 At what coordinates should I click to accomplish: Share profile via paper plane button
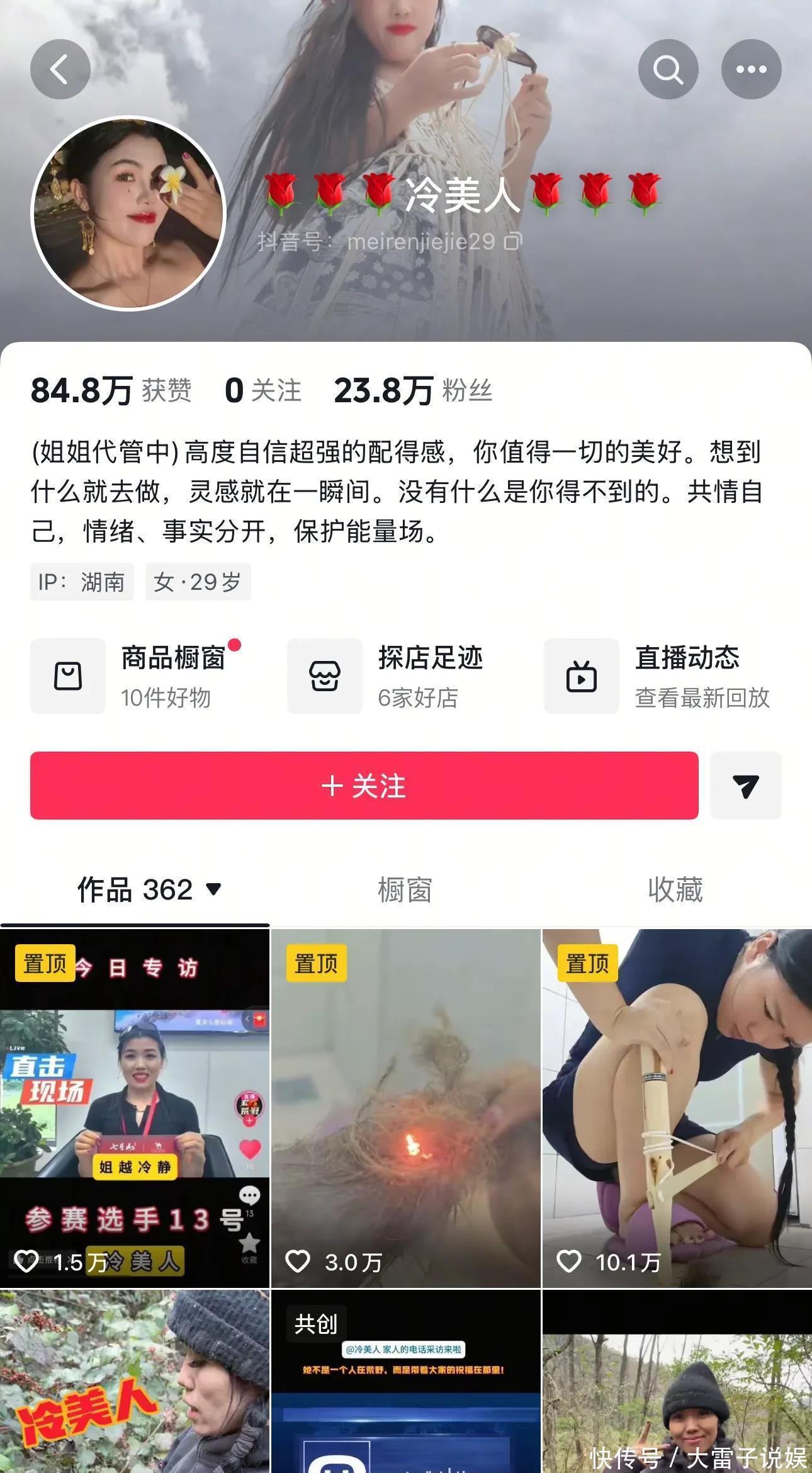pos(745,786)
